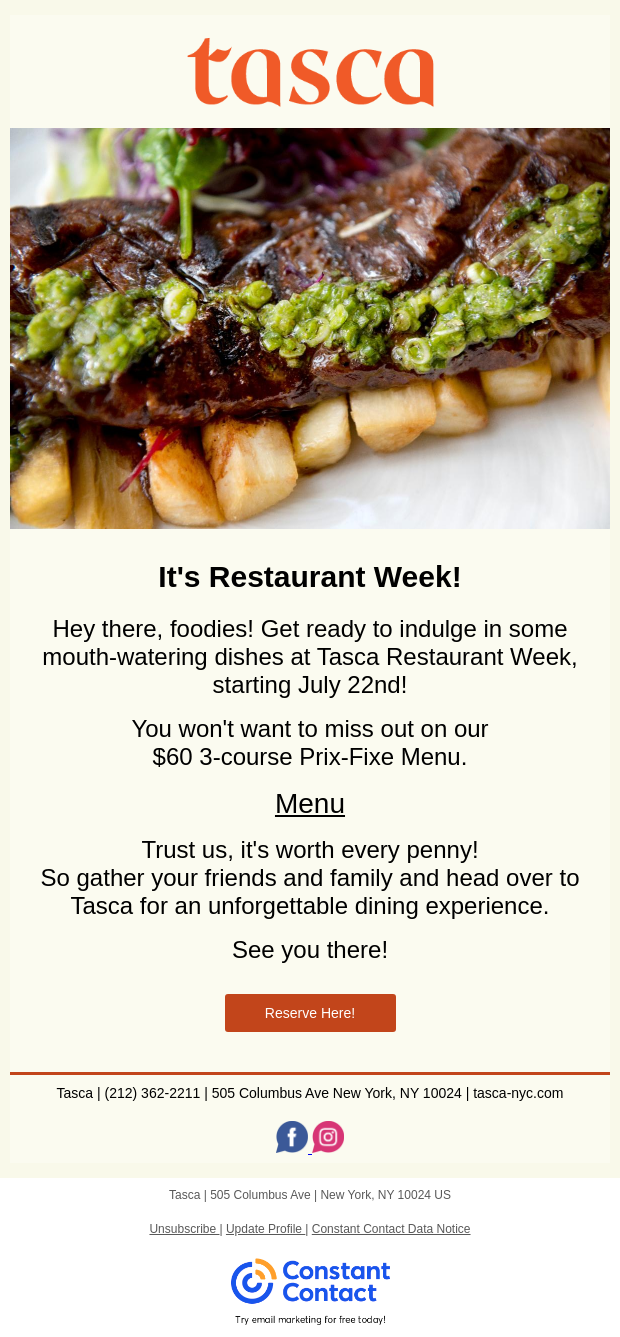Open the underlined Menu link
This screenshot has width=620, height=1337.
(310, 804)
